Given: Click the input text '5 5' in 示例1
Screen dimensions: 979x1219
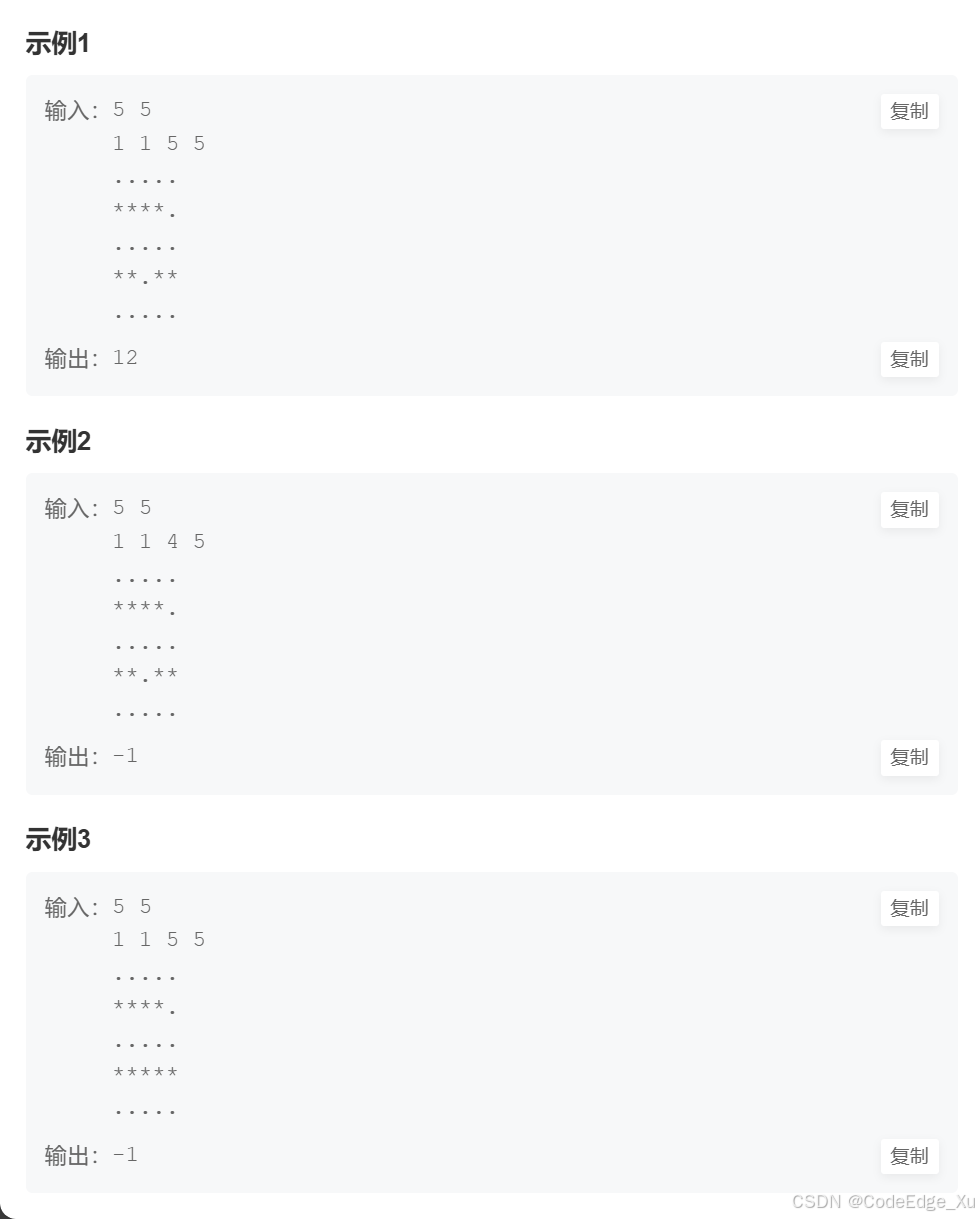Looking at the screenshot, I should point(131,110).
